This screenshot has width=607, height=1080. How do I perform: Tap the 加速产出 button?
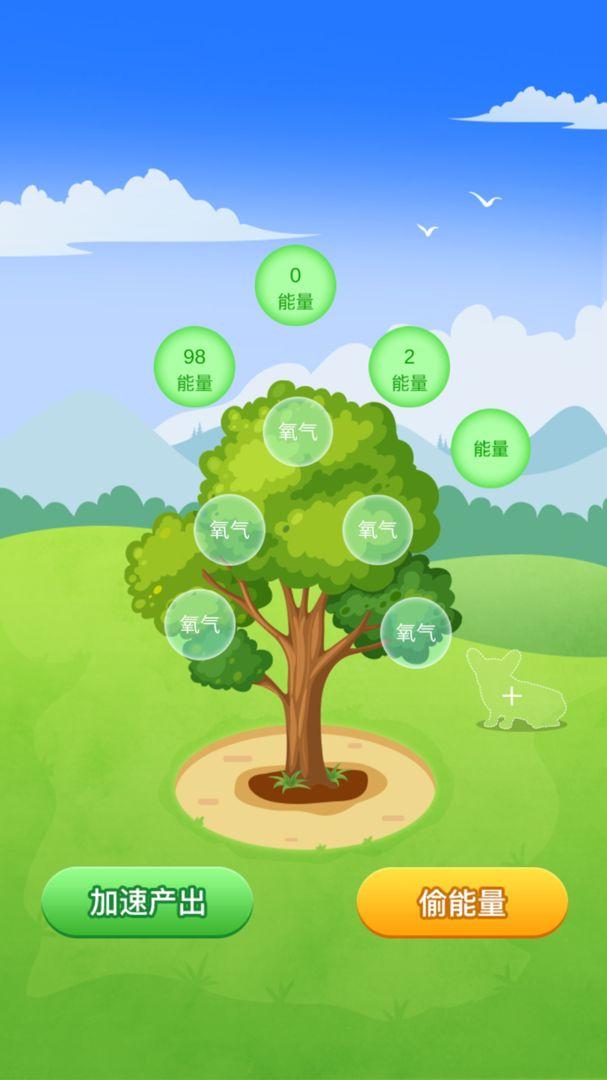pos(147,902)
